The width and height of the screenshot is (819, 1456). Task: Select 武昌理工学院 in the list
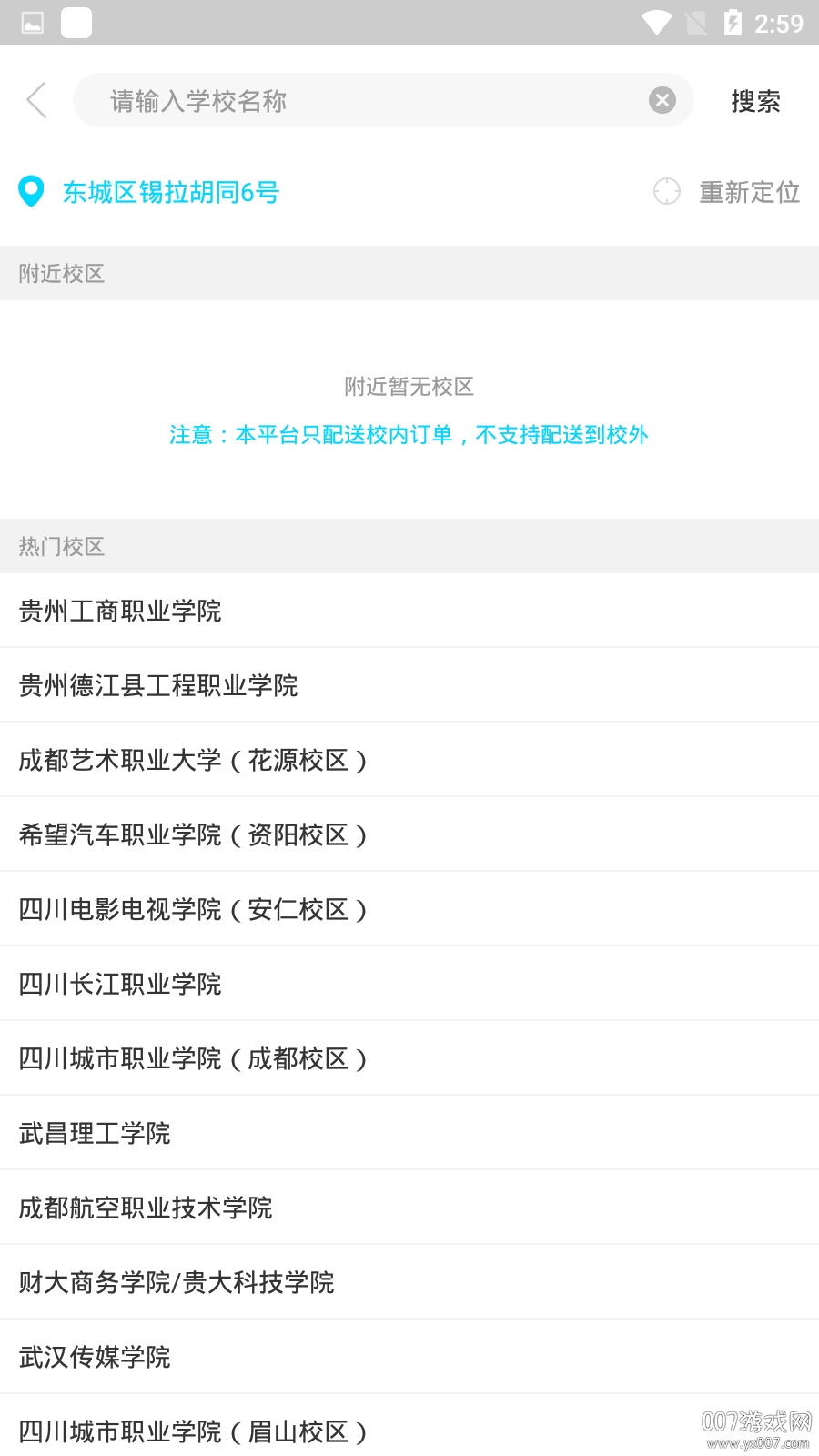(x=94, y=1133)
